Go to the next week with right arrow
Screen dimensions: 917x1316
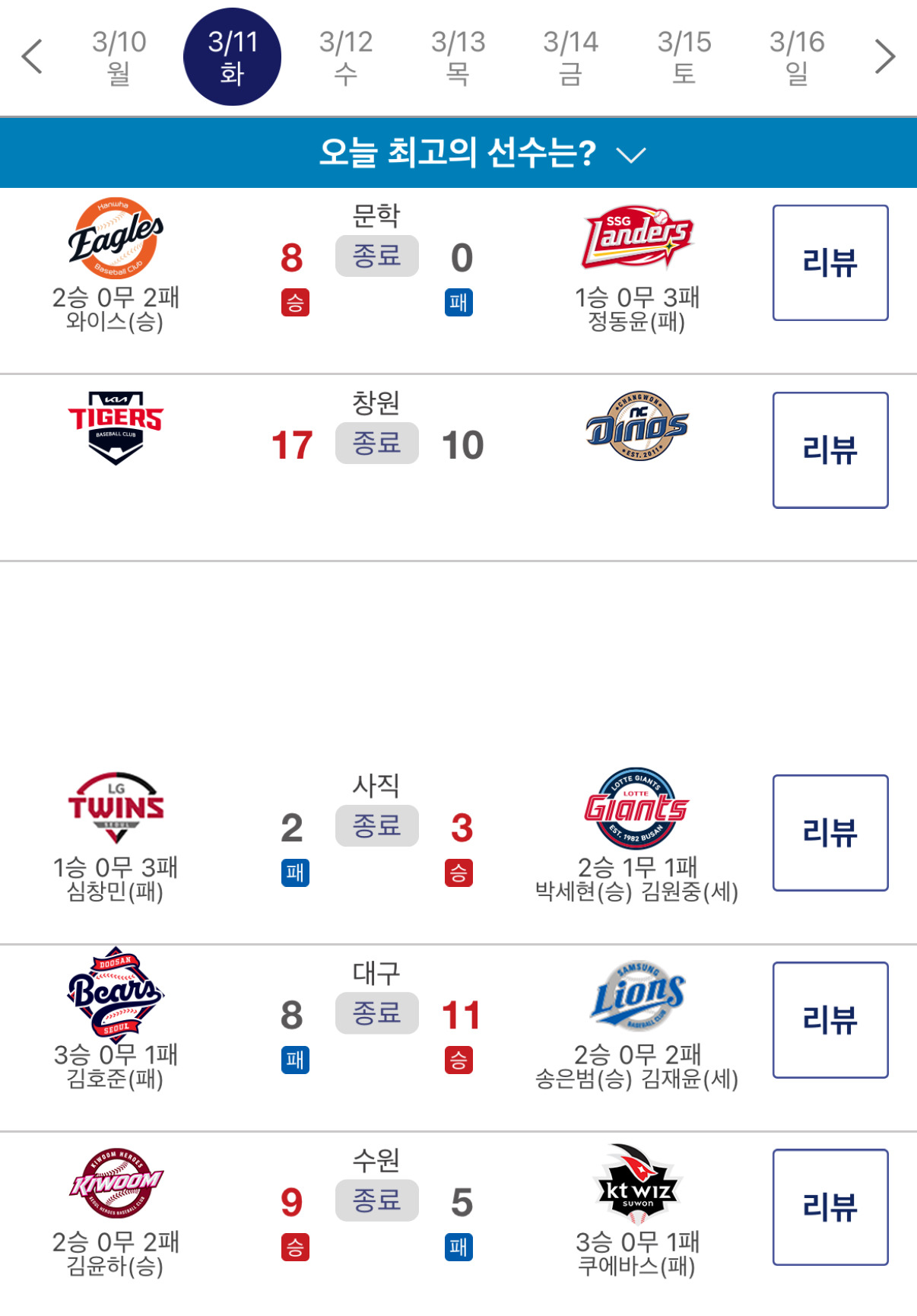pos(884,57)
